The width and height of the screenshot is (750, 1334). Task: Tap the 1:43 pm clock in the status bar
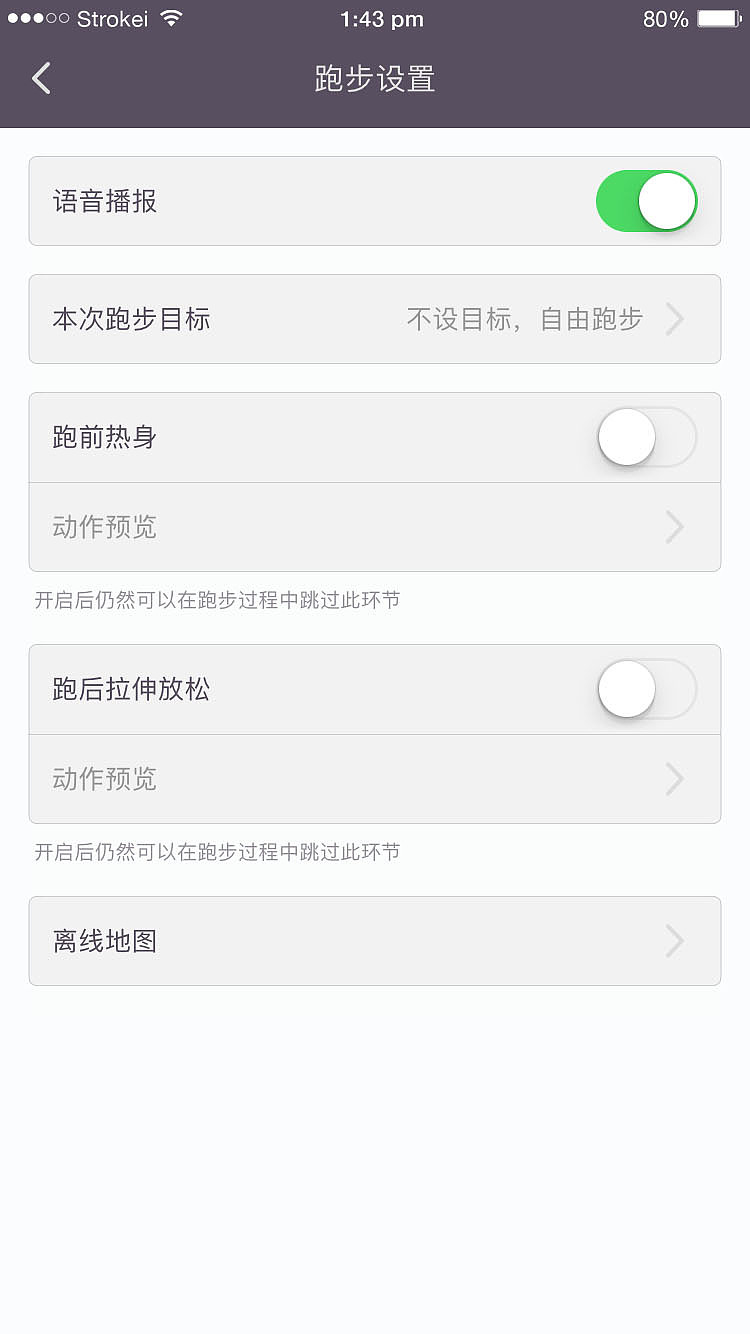[381, 18]
